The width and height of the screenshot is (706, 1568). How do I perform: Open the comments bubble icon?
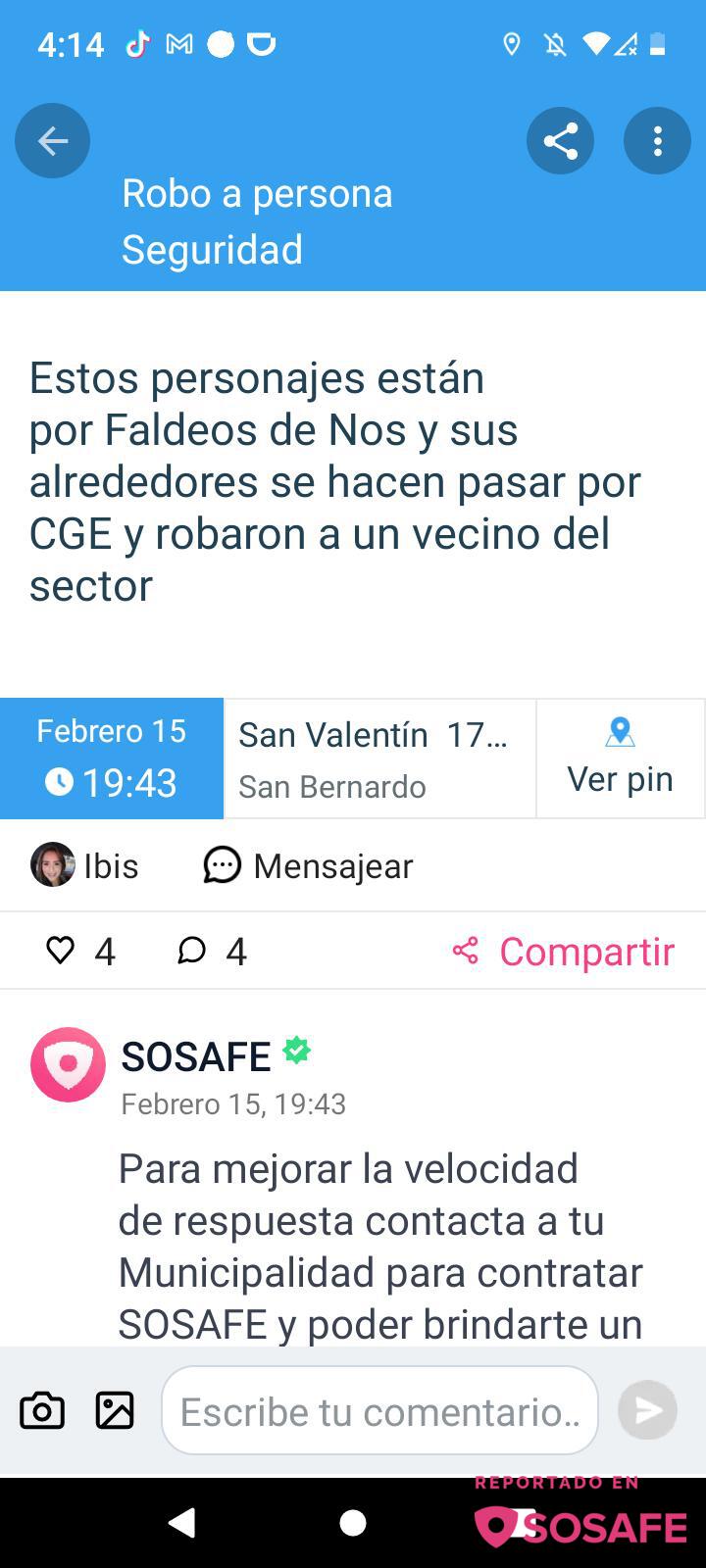[192, 951]
